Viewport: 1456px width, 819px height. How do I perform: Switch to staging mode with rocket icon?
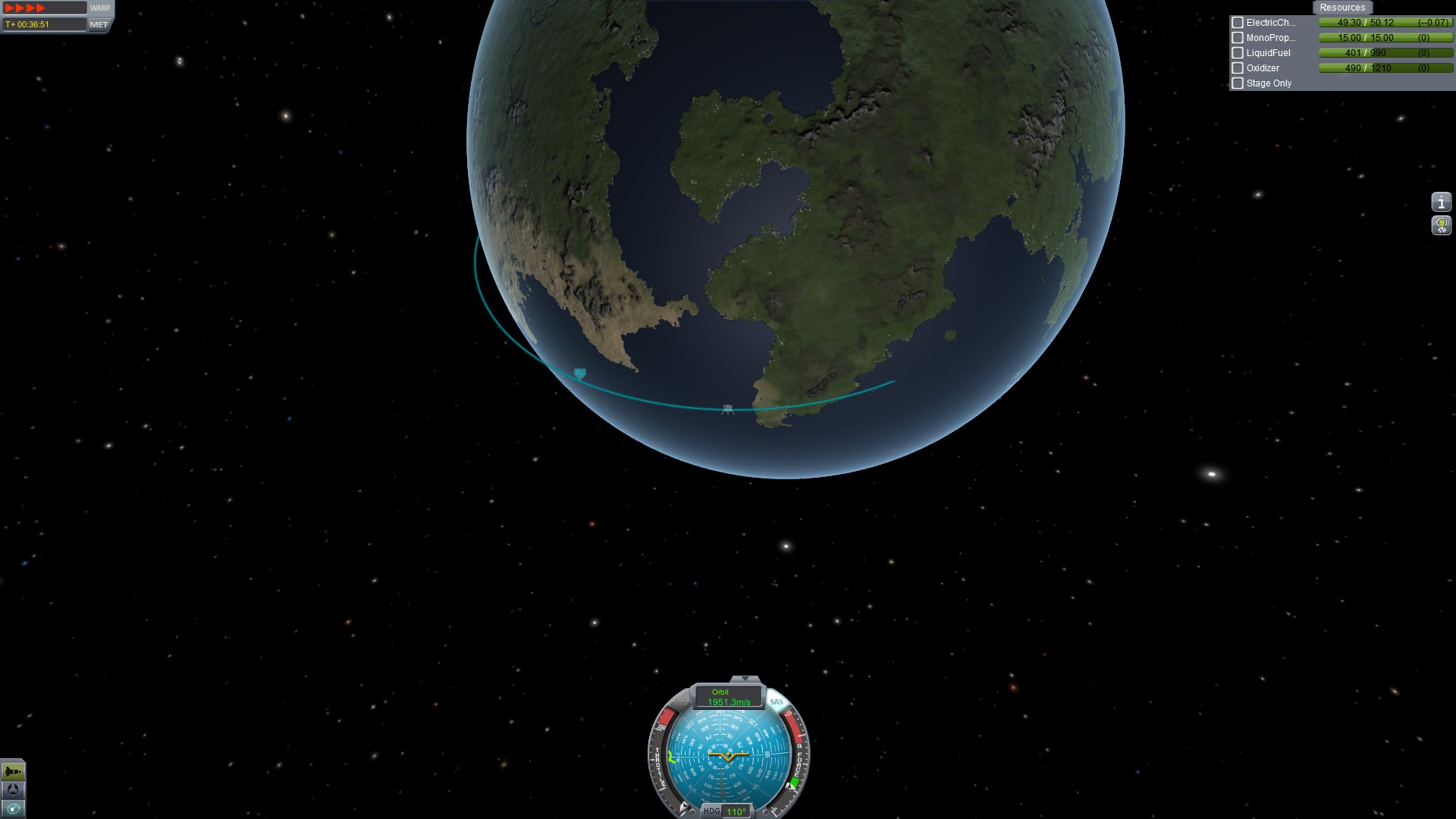[x=13, y=771]
